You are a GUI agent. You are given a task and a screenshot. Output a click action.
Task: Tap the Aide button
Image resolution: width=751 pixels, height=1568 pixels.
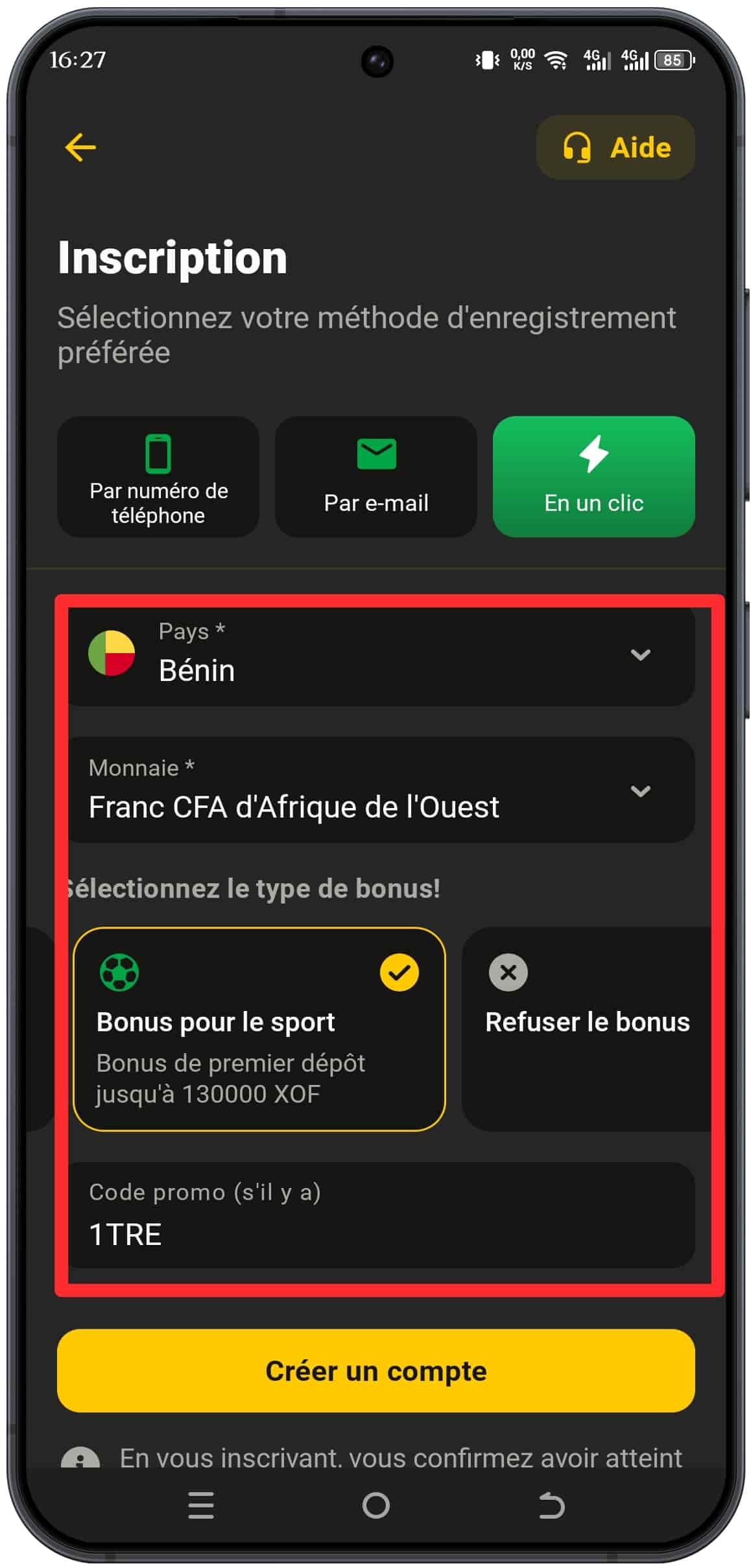tap(614, 147)
